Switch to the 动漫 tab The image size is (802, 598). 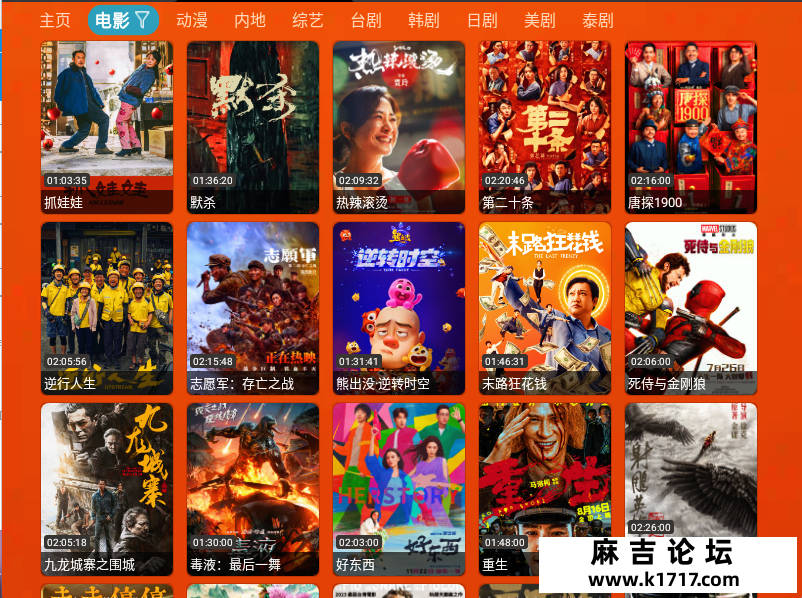(x=192, y=20)
